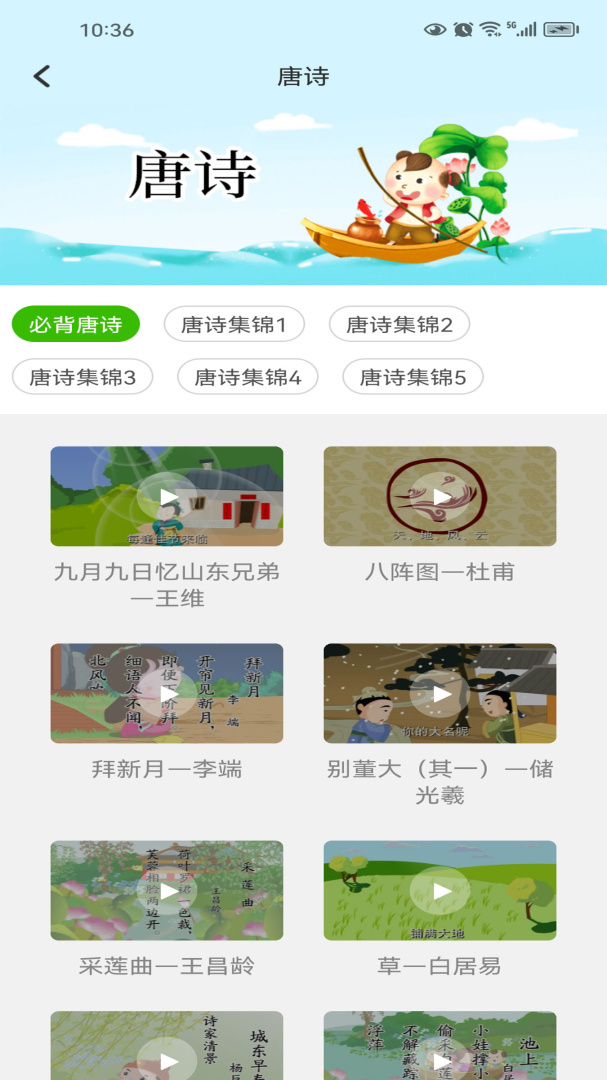This screenshot has width=607, height=1080.
Task: Play 九月九日忆山东兄弟—王维 video
Action: tap(167, 496)
